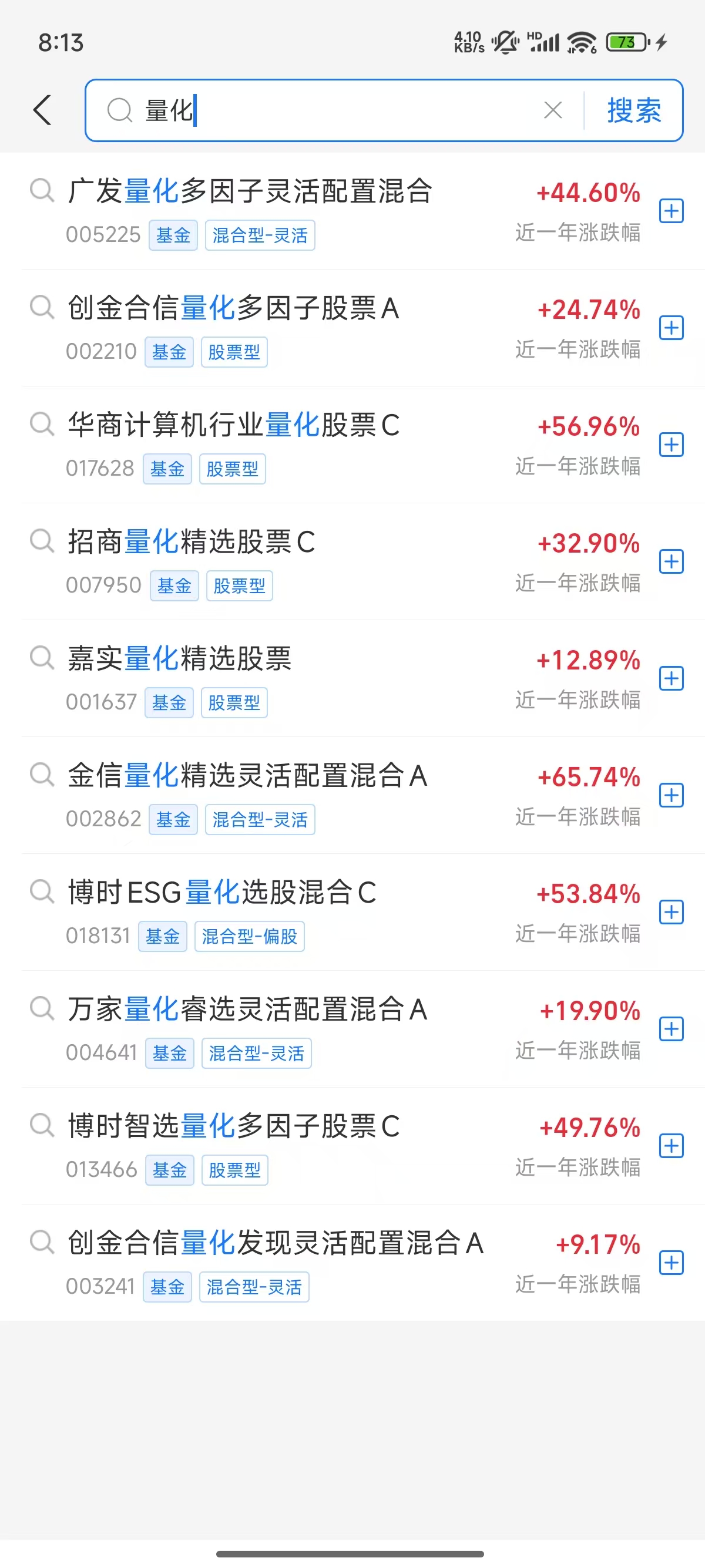The width and height of the screenshot is (705, 1568).
Task: Add 华商计算机行业量化股票C to watchlist
Action: [x=671, y=445]
